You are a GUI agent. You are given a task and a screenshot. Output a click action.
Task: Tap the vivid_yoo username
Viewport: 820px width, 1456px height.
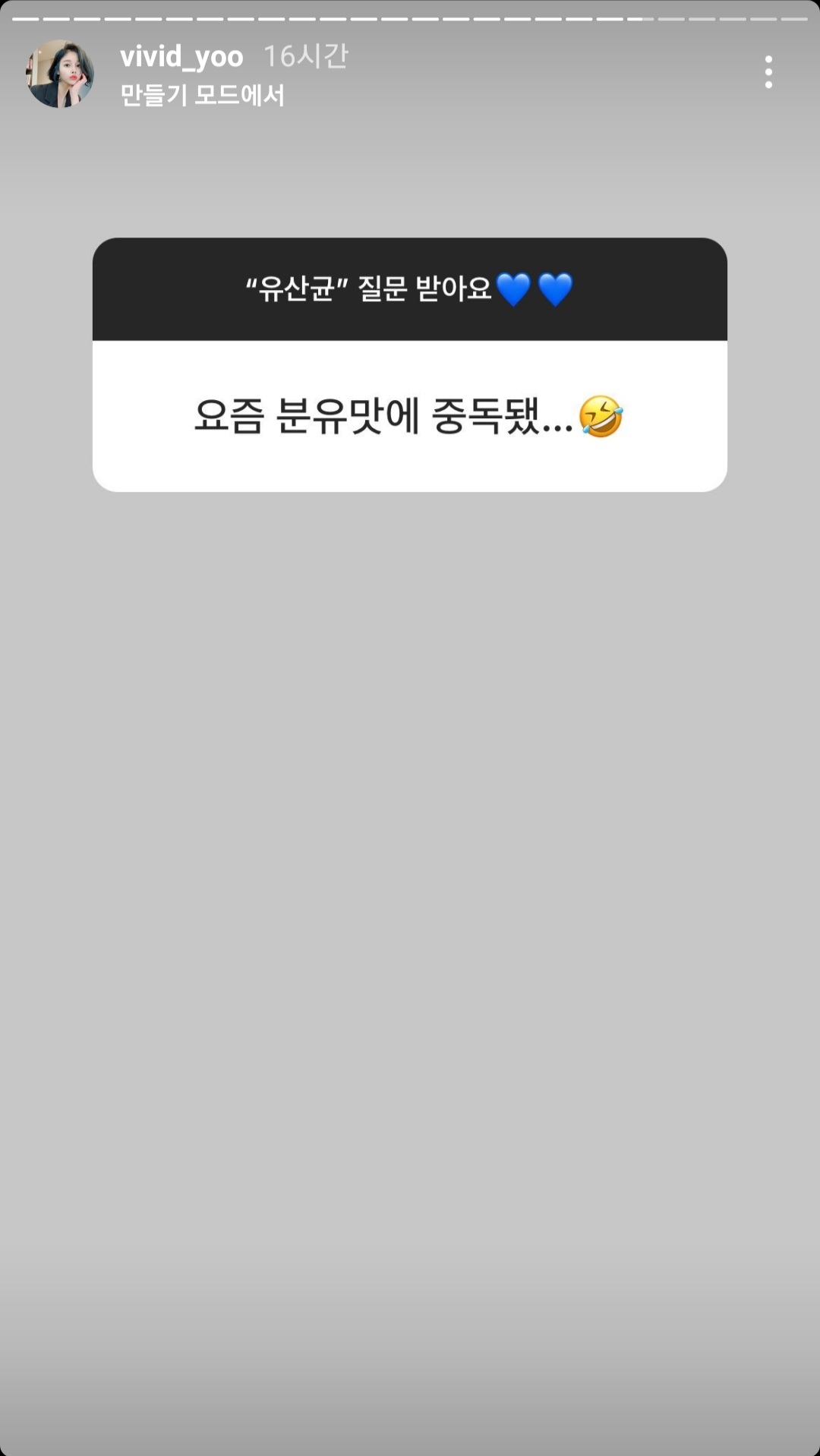tap(181, 57)
